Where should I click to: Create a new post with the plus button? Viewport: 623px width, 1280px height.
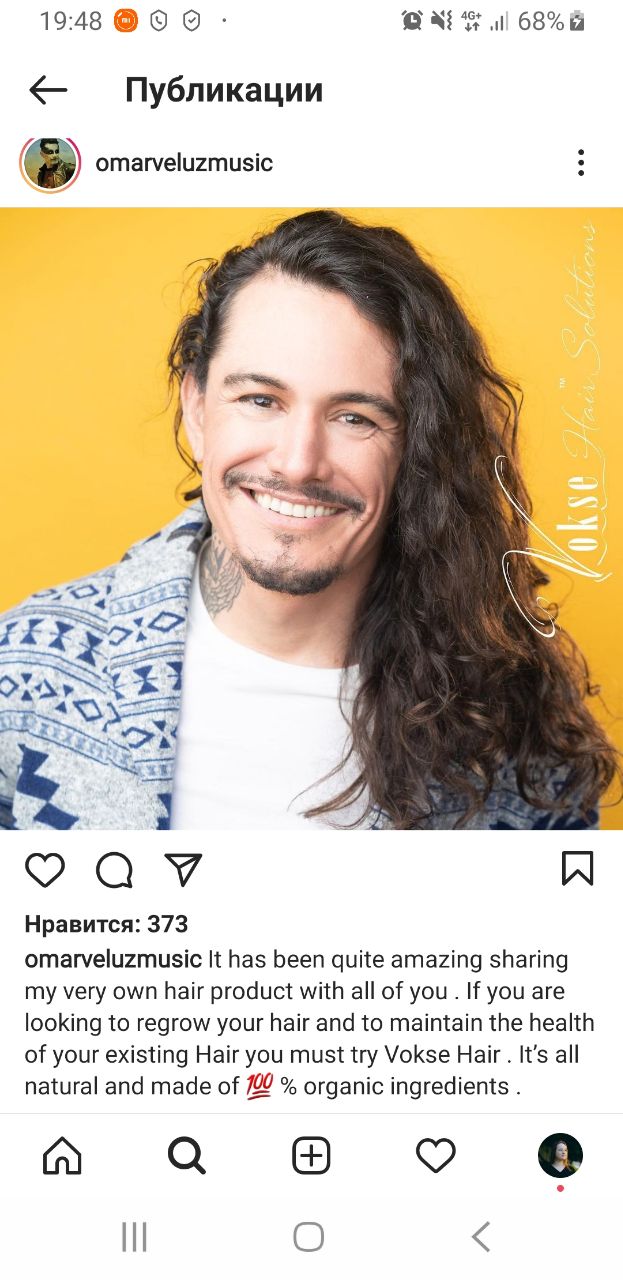coord(311,1156)
